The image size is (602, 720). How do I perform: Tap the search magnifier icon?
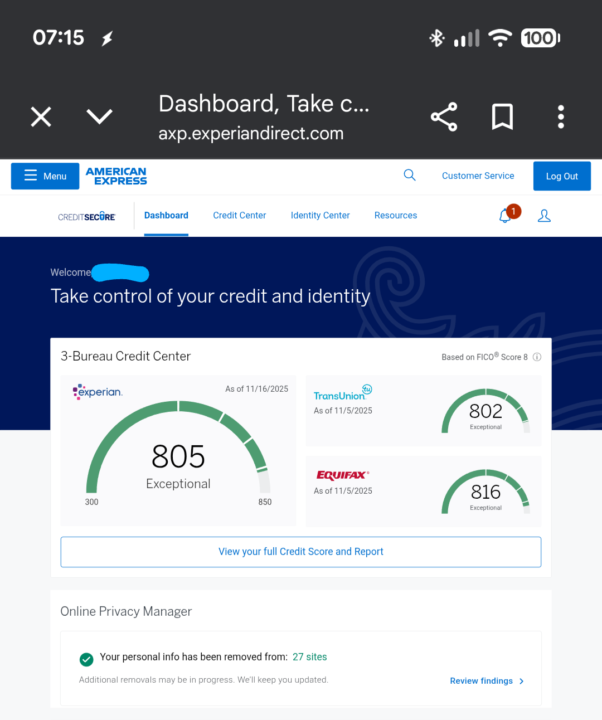[x=409, y=175]
